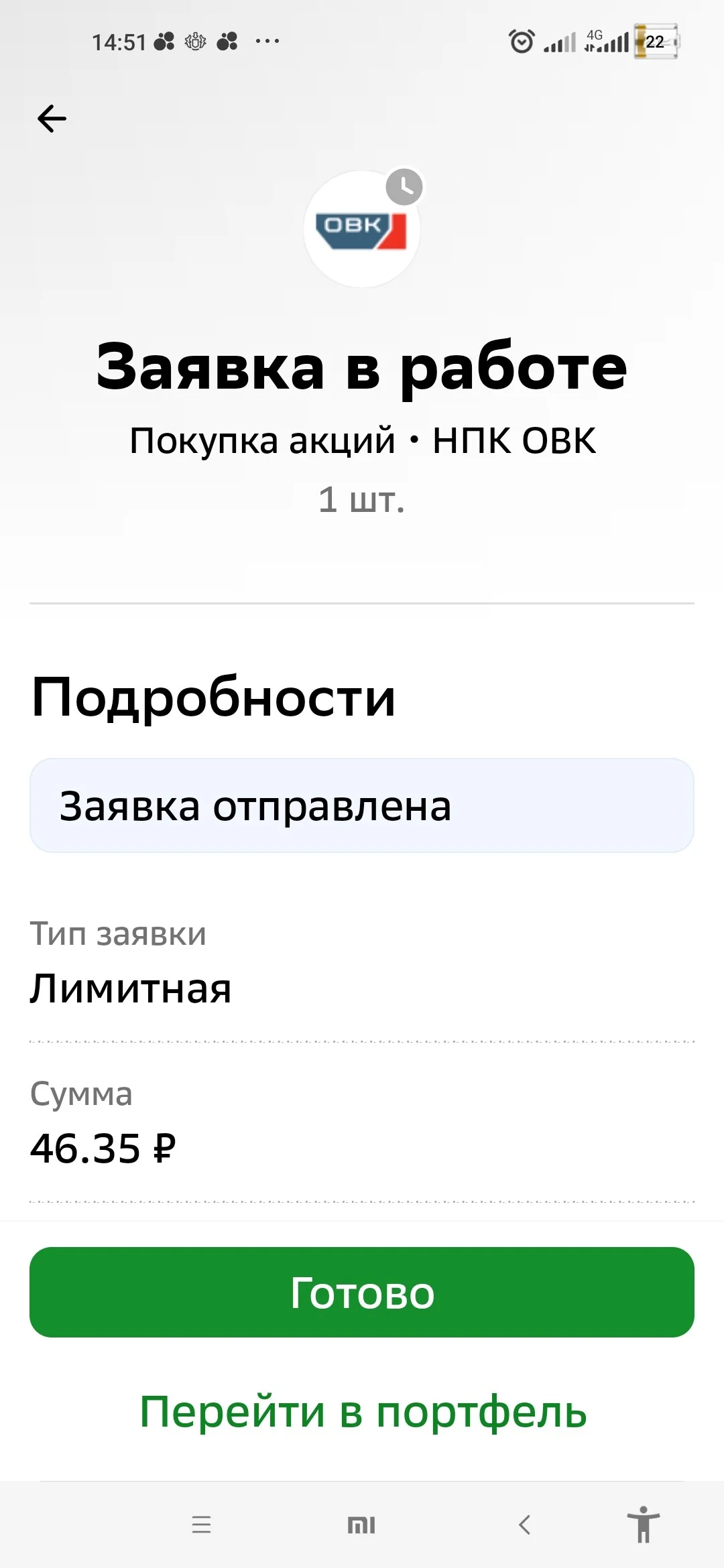Open the accessibility shortcut in the navigation bar
Image resolution: width=724 pixels, height=1568 pixels.
644,1524
